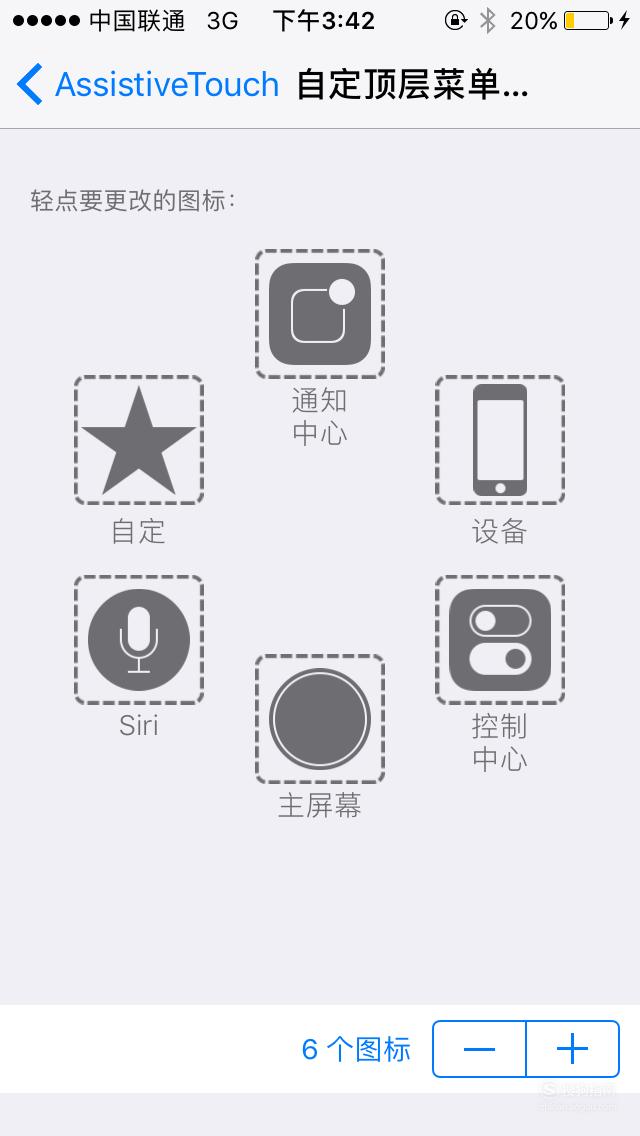Change the 自定 star icon slot

138,440
